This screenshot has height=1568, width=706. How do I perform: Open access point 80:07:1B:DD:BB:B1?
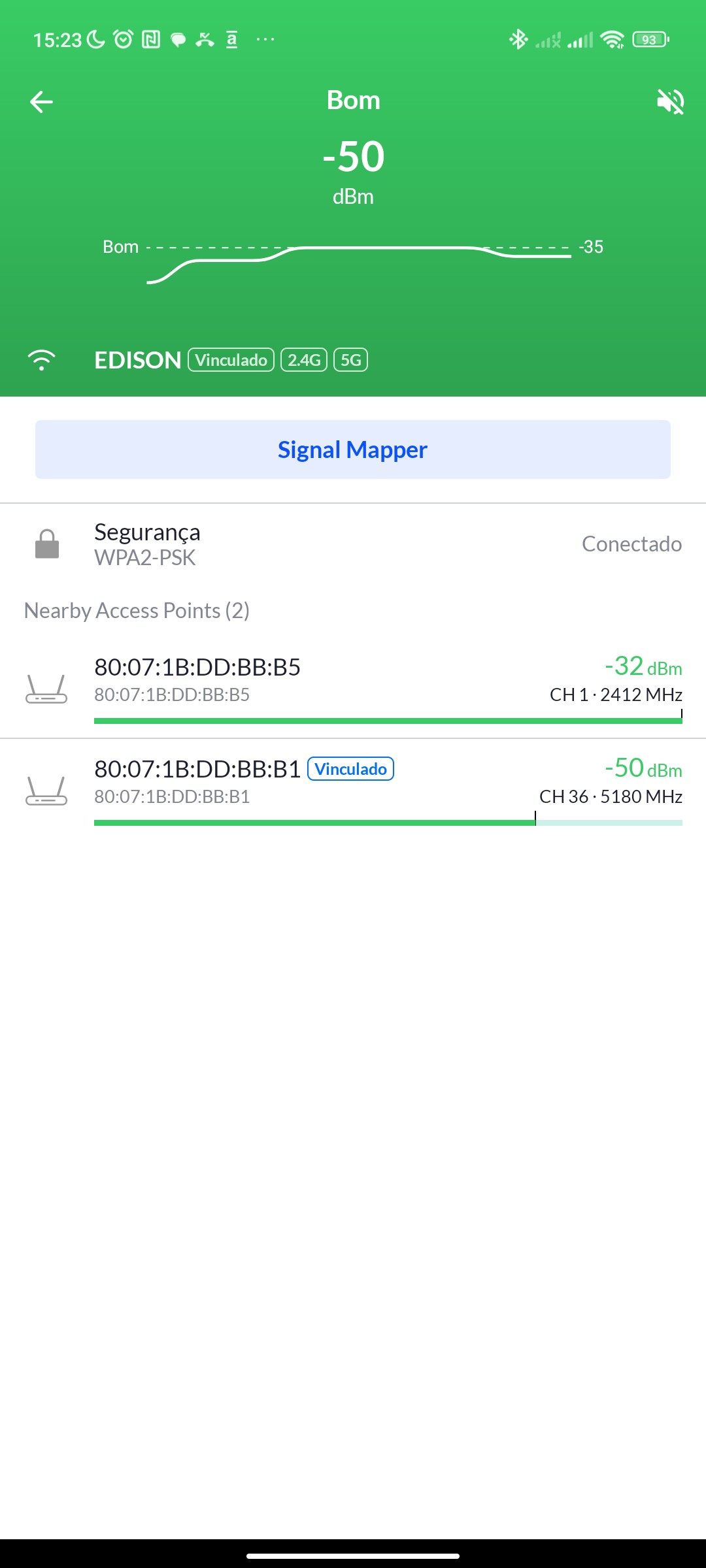(353, 784)
